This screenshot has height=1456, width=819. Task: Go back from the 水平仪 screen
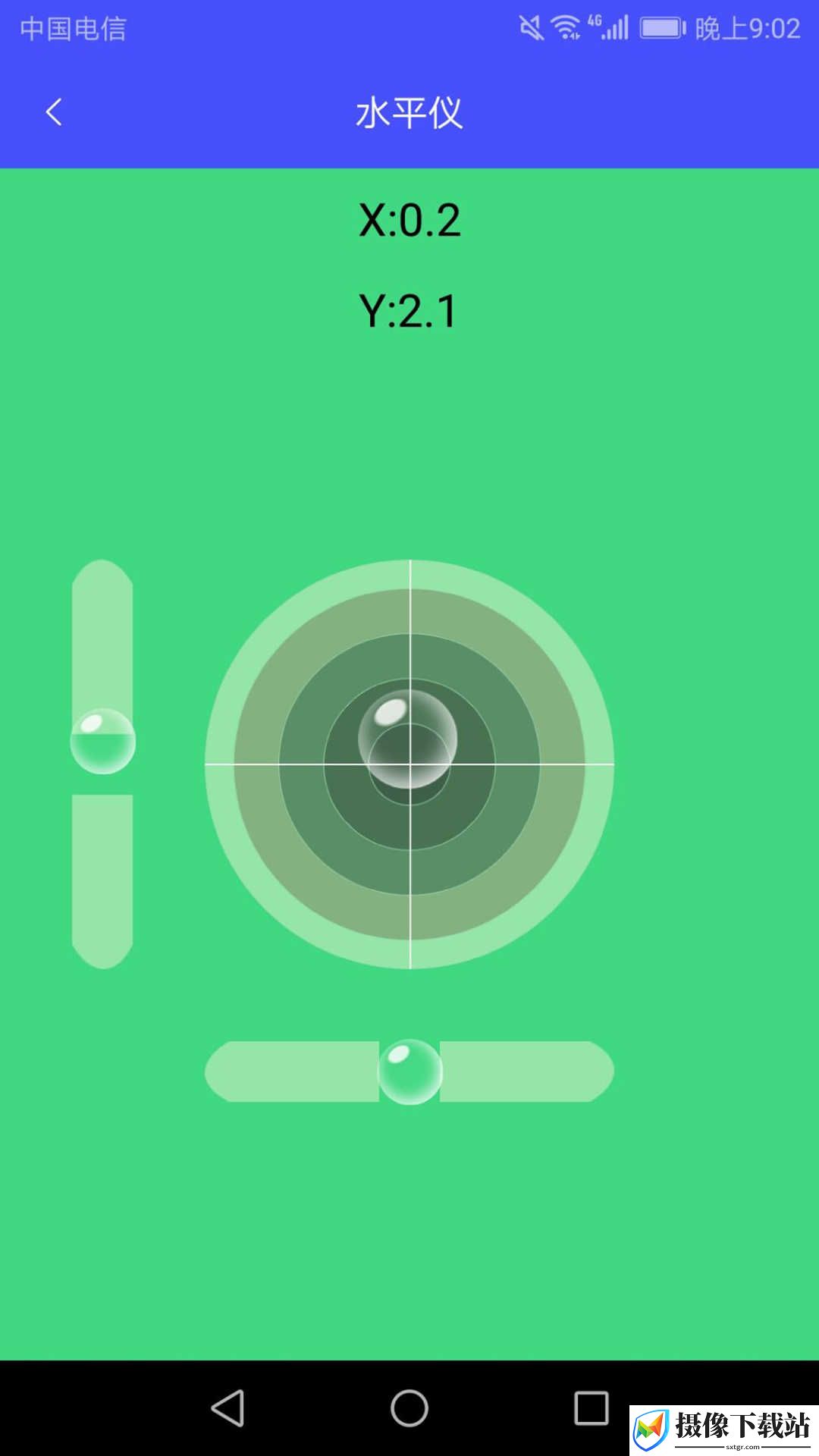click(54, 112)
